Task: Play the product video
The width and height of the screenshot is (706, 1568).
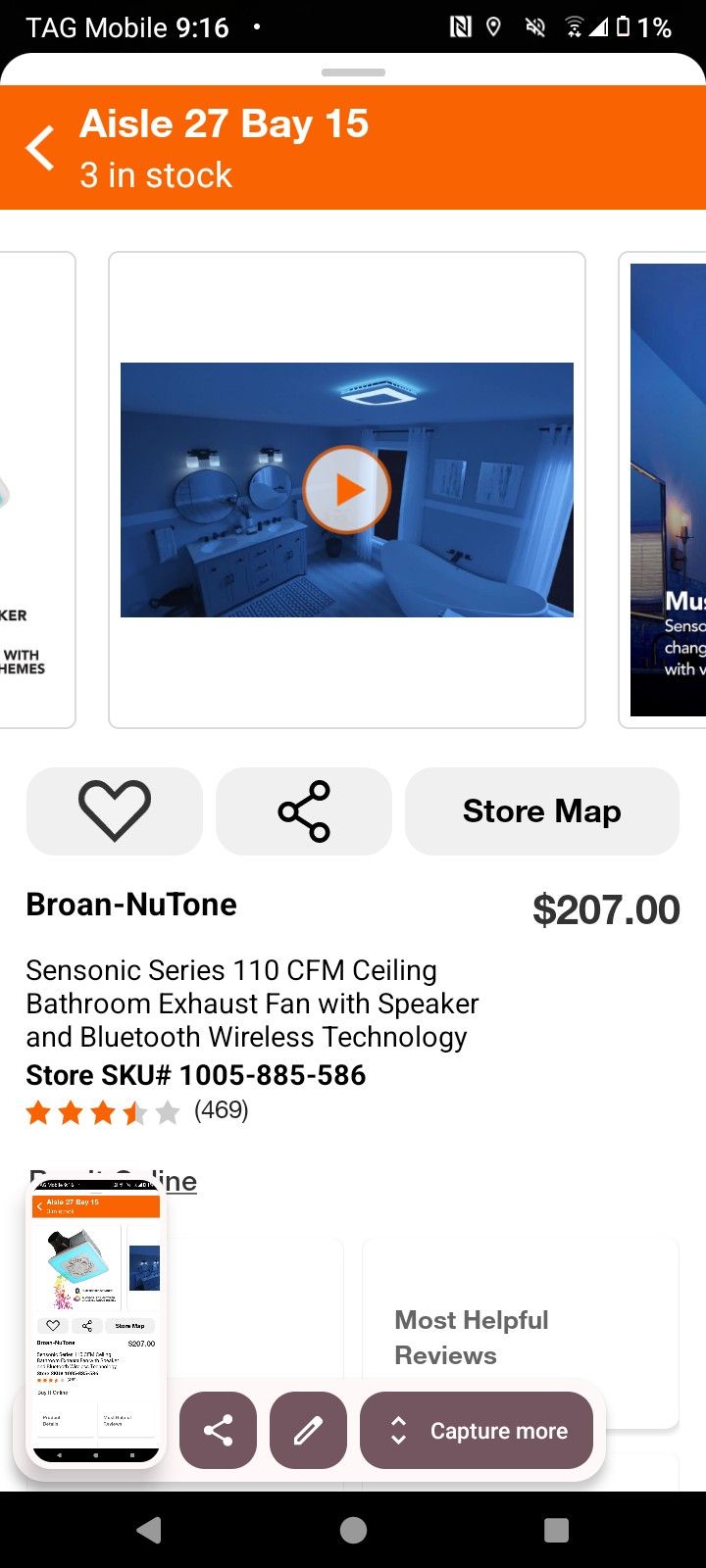Action: click(346, 489)
